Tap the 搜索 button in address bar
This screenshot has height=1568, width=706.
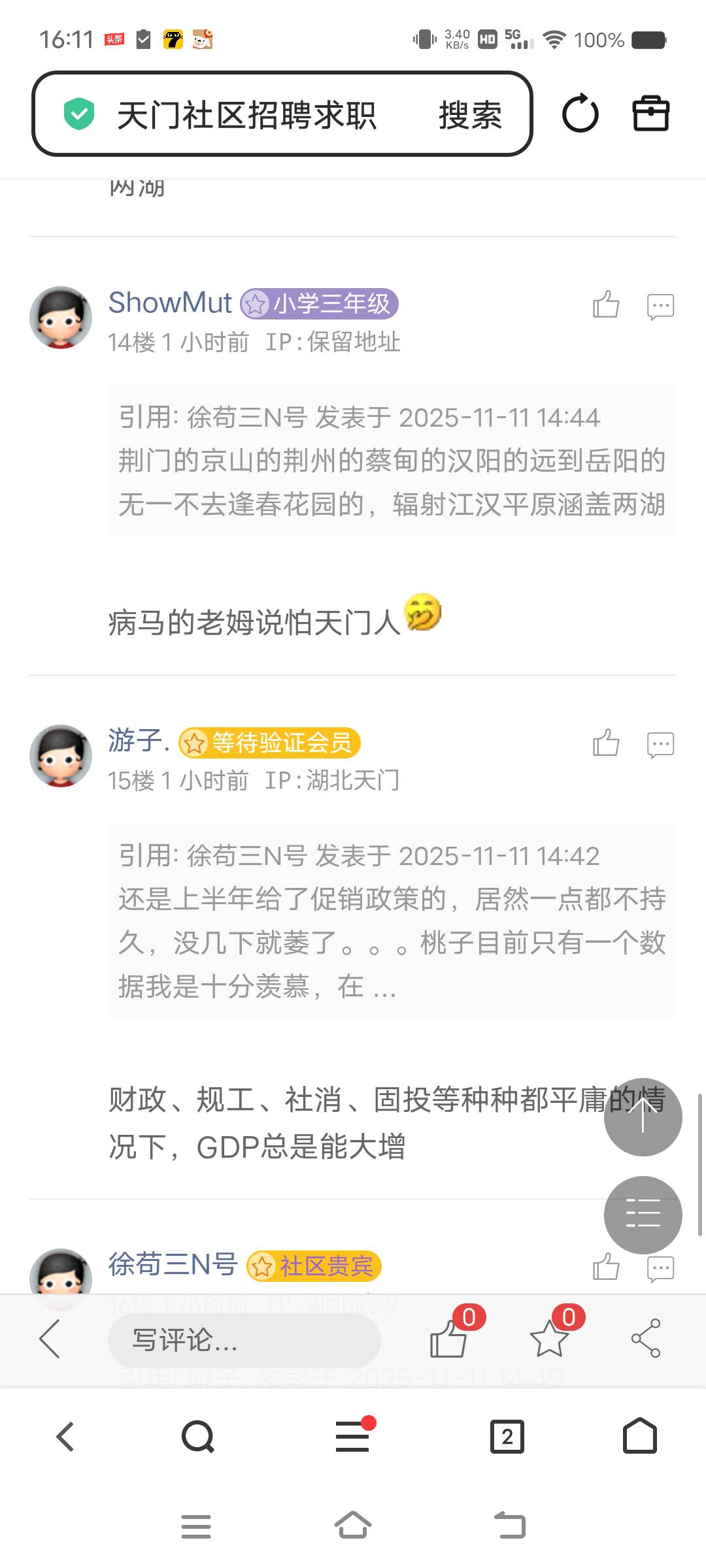[x=470, y=115]
